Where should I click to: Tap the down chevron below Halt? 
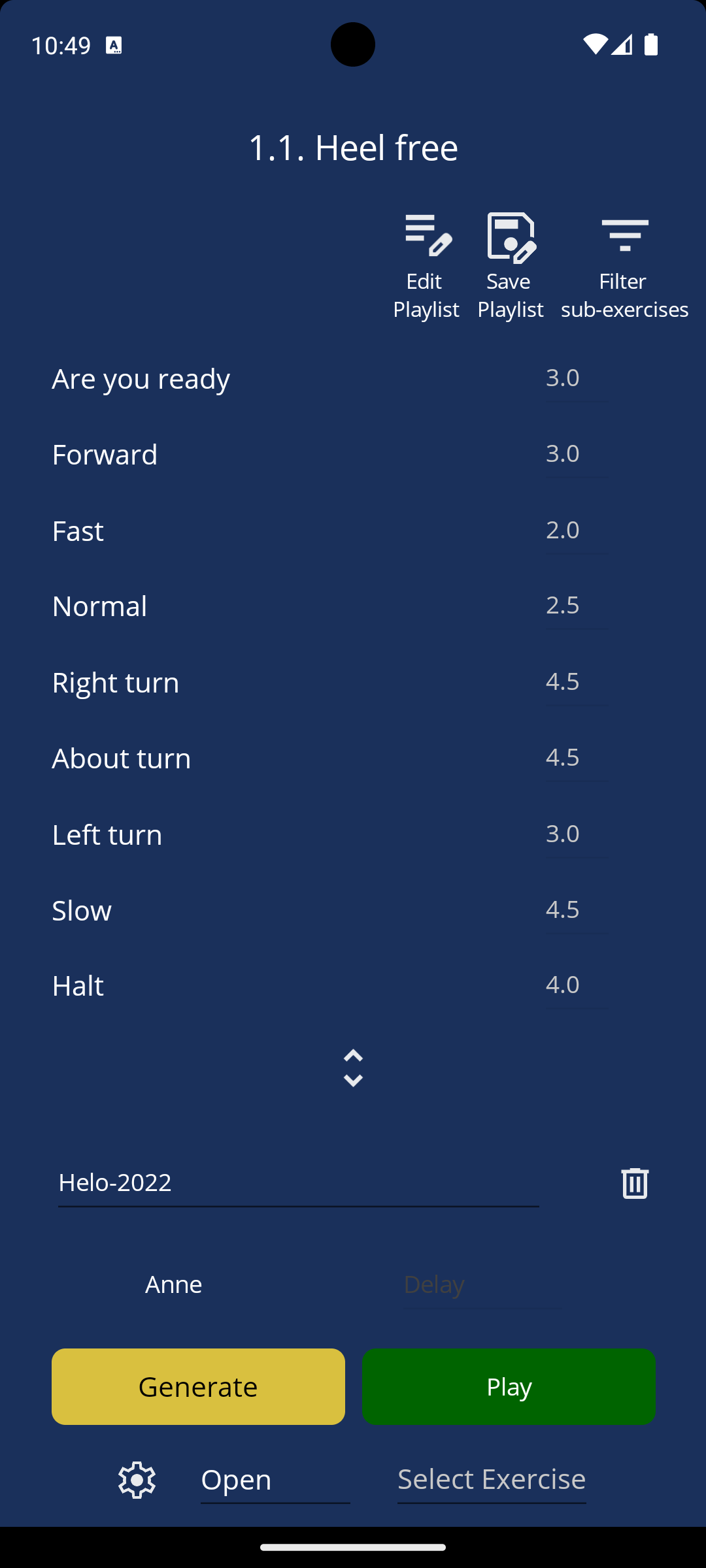[353, 1081]
